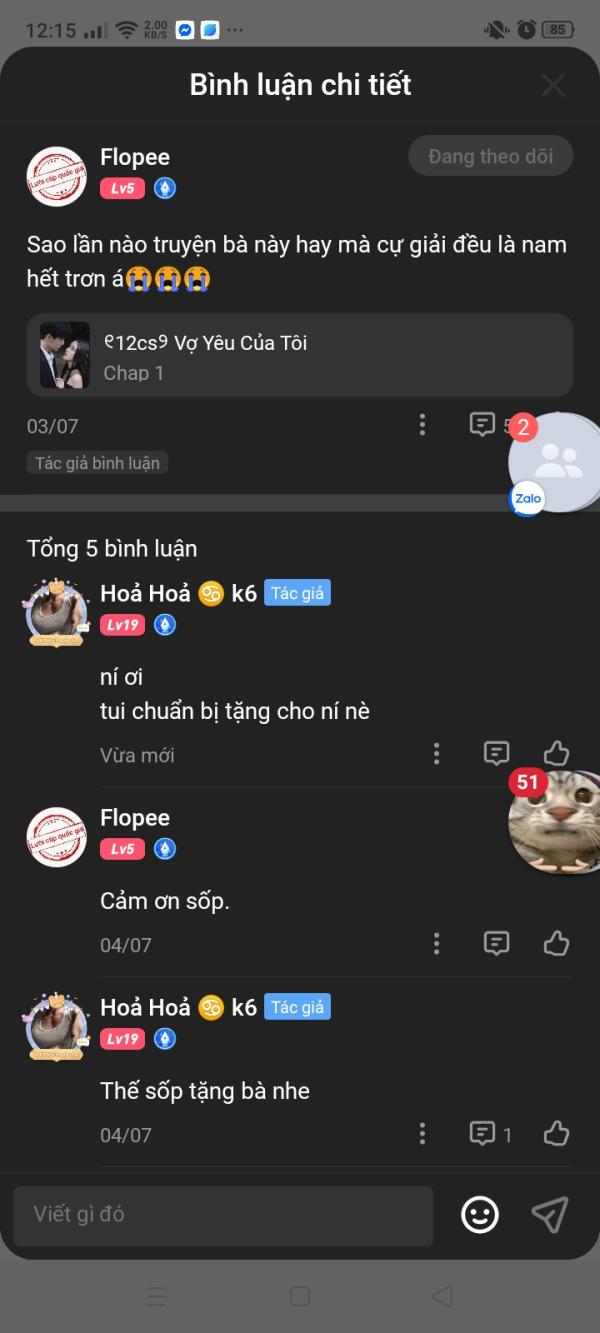The width and height of the screenshot is (600, 1333).
Task: Open the emoji picker
Action: 480,1215
